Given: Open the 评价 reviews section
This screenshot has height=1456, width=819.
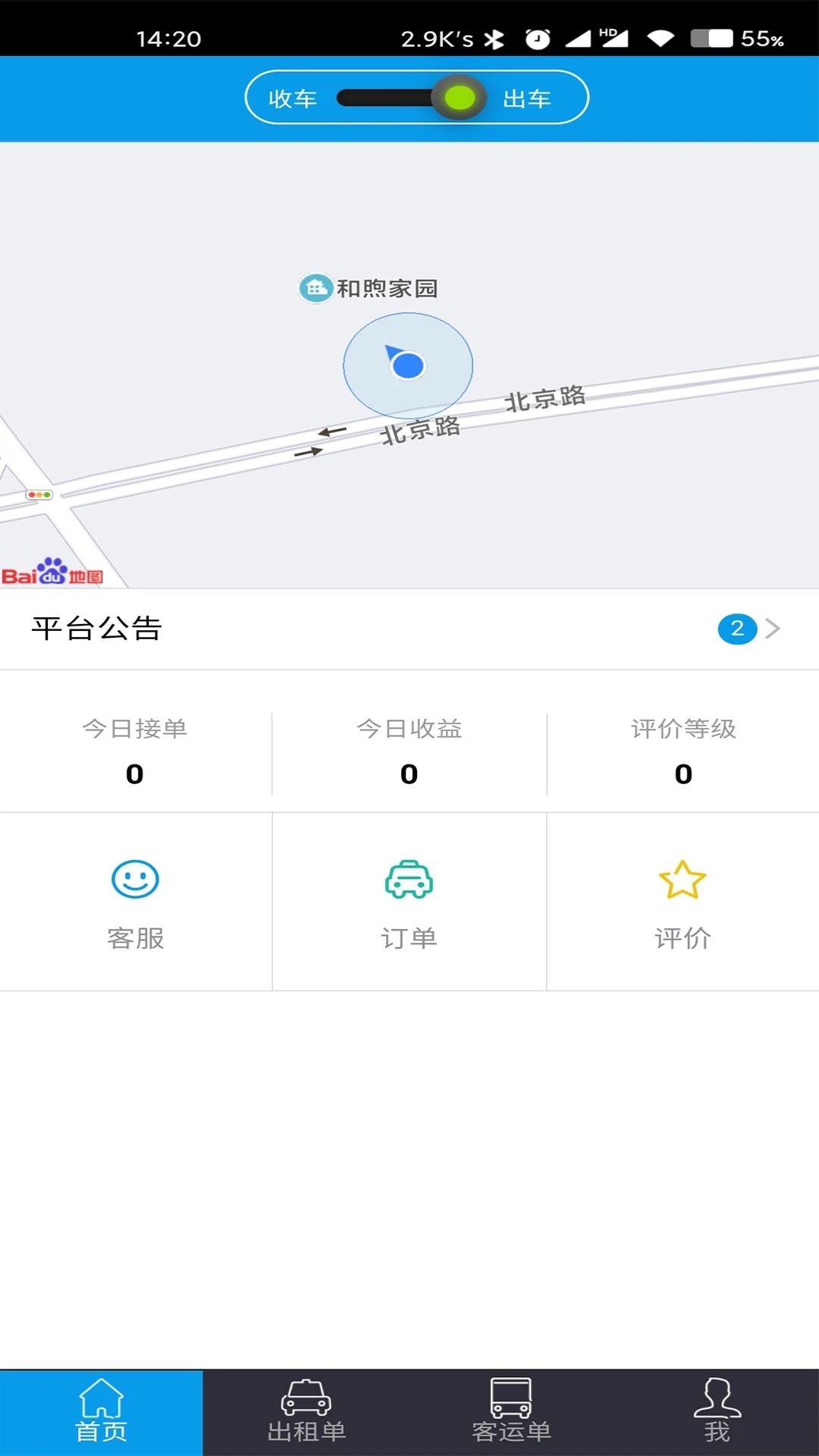Looking at the screenshot, I should (x=683, y=902).
